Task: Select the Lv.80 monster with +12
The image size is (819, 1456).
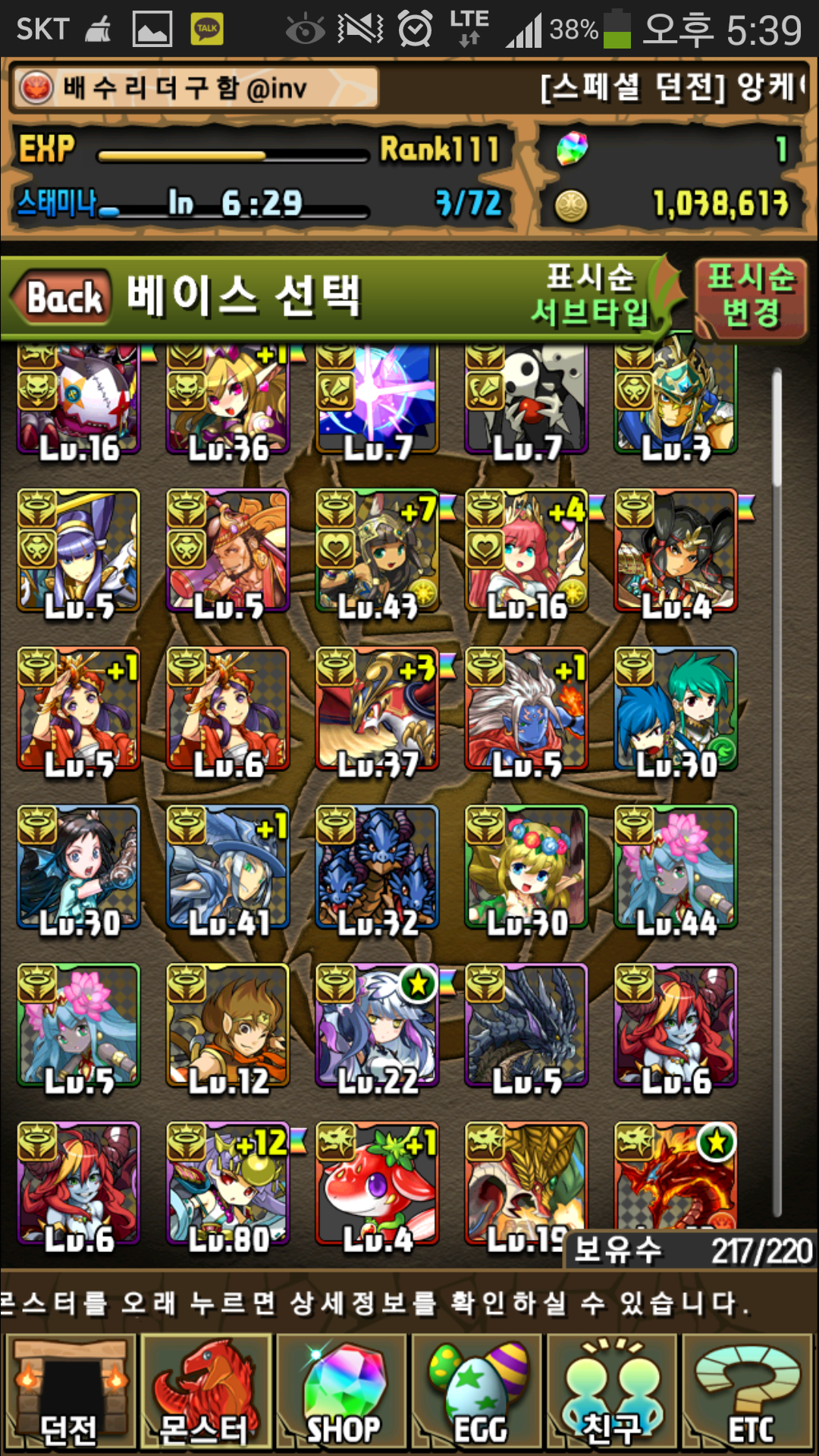Action: [227, 1183]
